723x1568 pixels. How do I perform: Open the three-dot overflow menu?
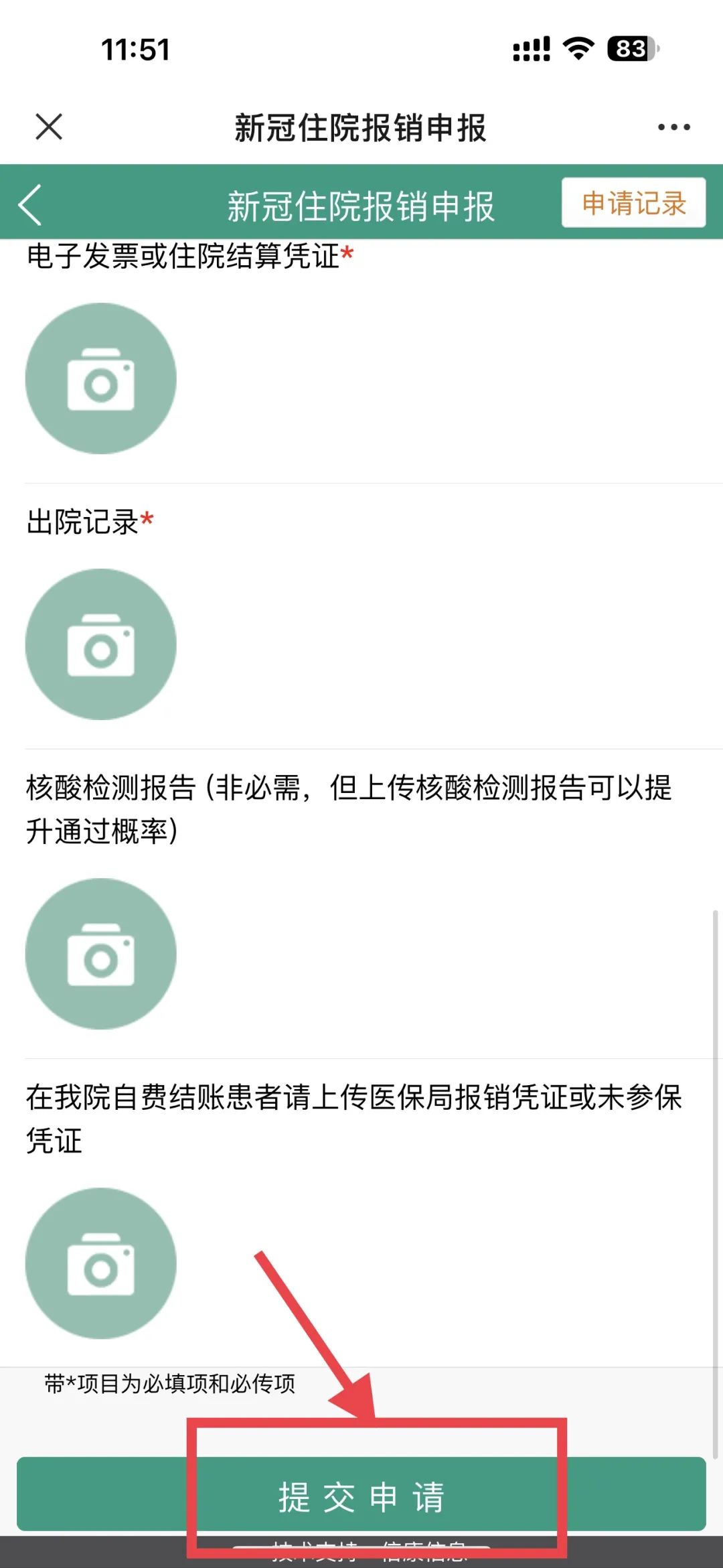673,127
